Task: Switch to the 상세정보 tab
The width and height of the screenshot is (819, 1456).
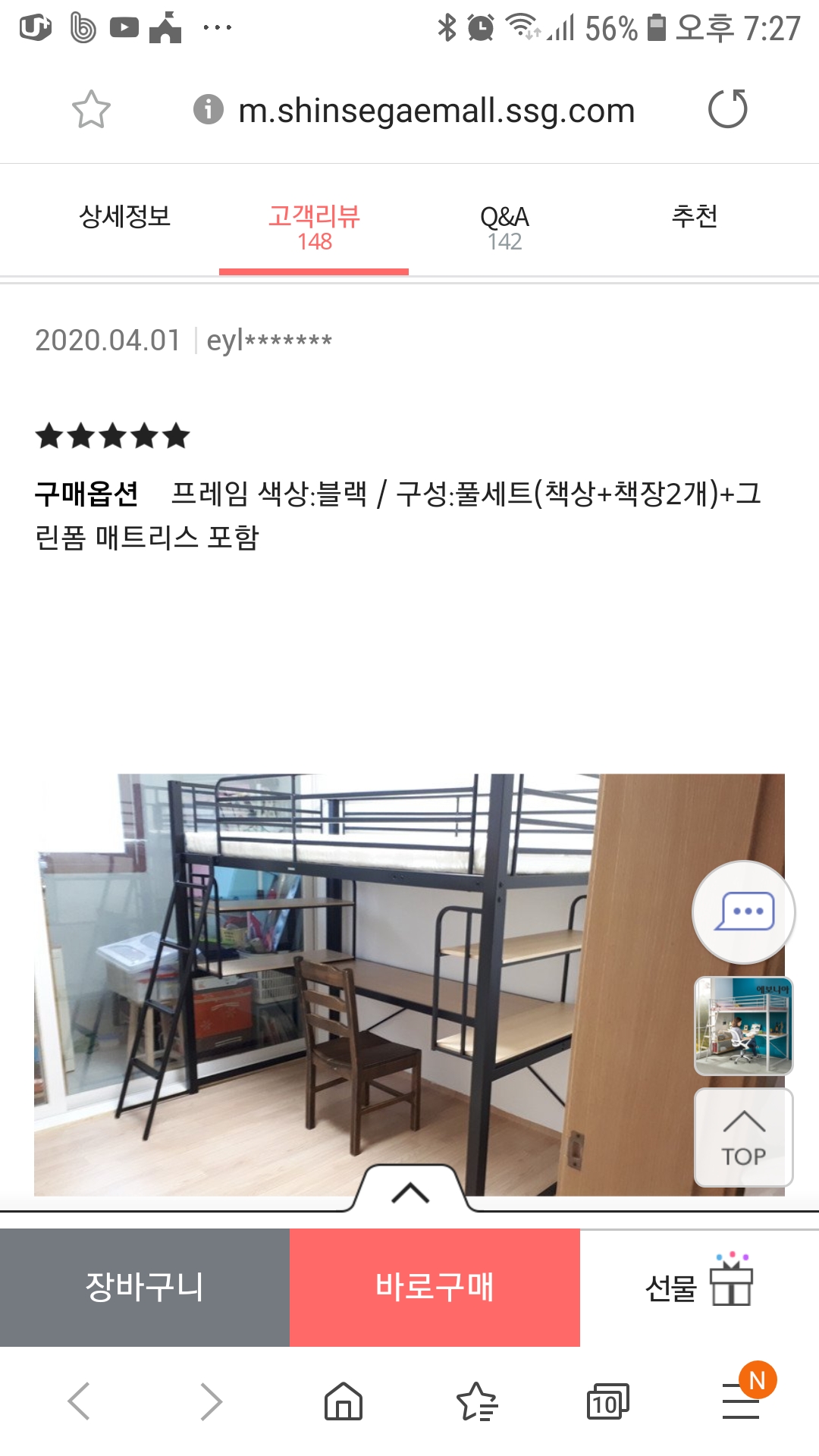Action: [125, 218]
